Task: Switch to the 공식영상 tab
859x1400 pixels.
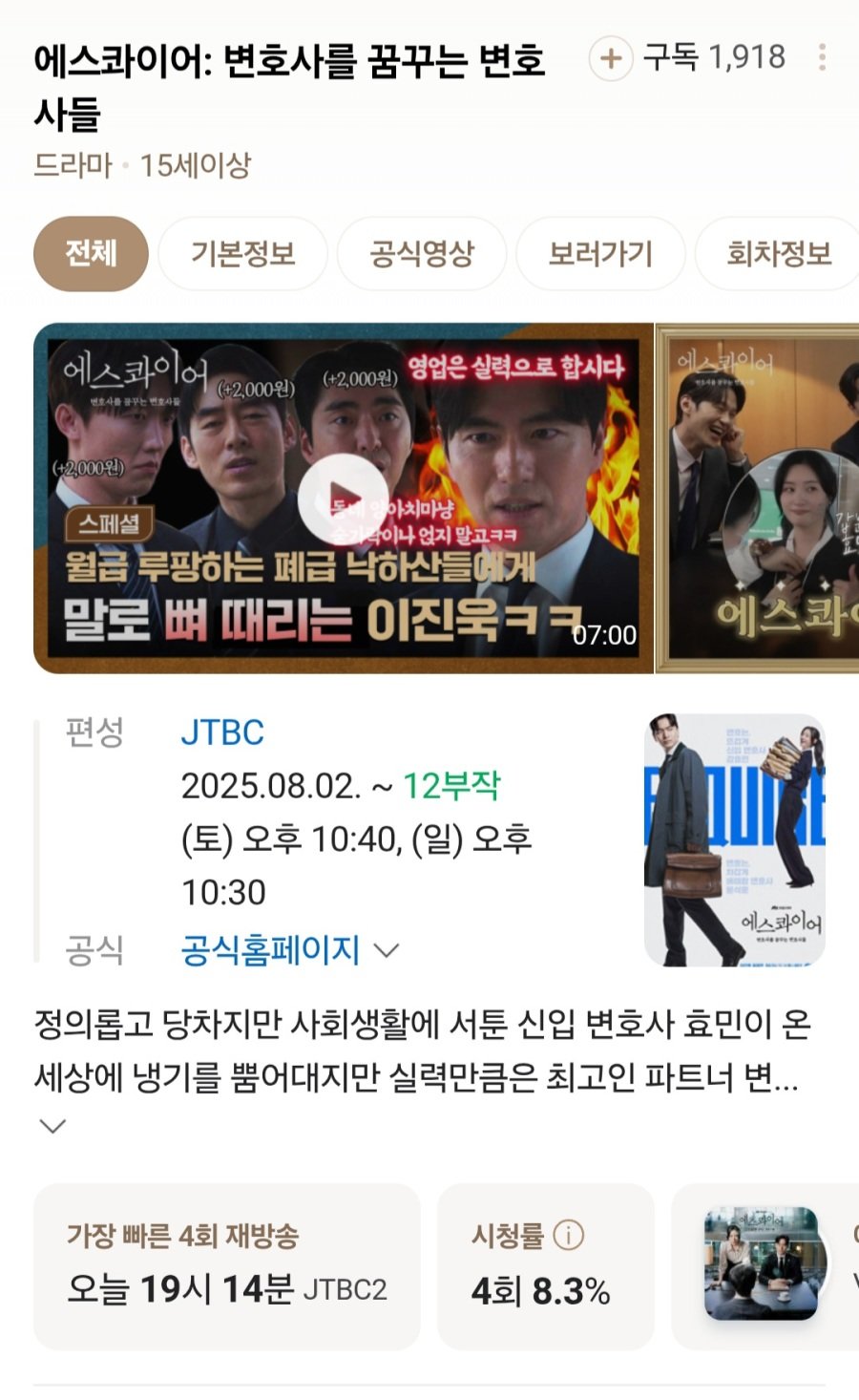Action: pos(421,253)
